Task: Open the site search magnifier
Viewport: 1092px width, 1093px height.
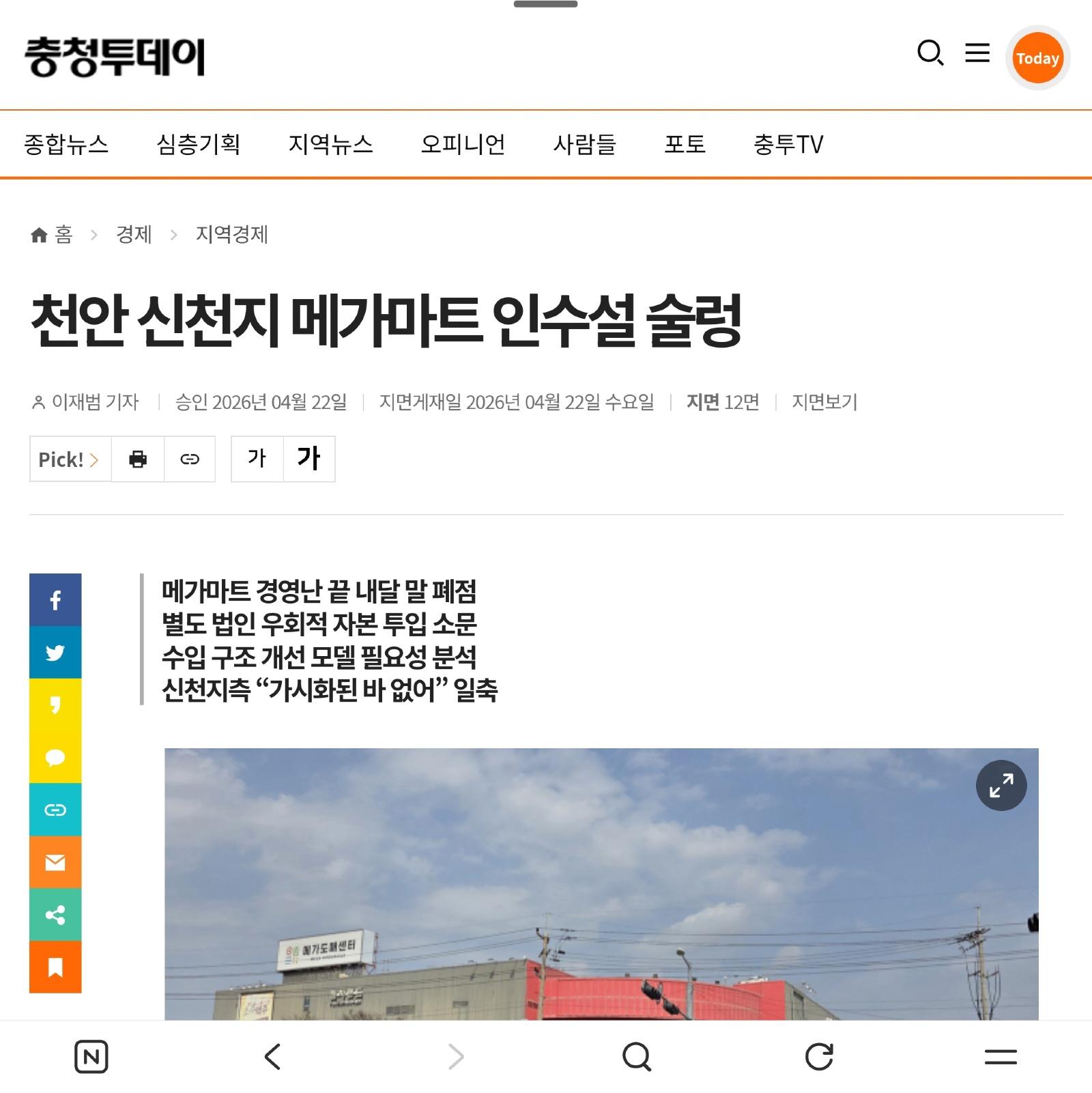Action: point(930,53)
